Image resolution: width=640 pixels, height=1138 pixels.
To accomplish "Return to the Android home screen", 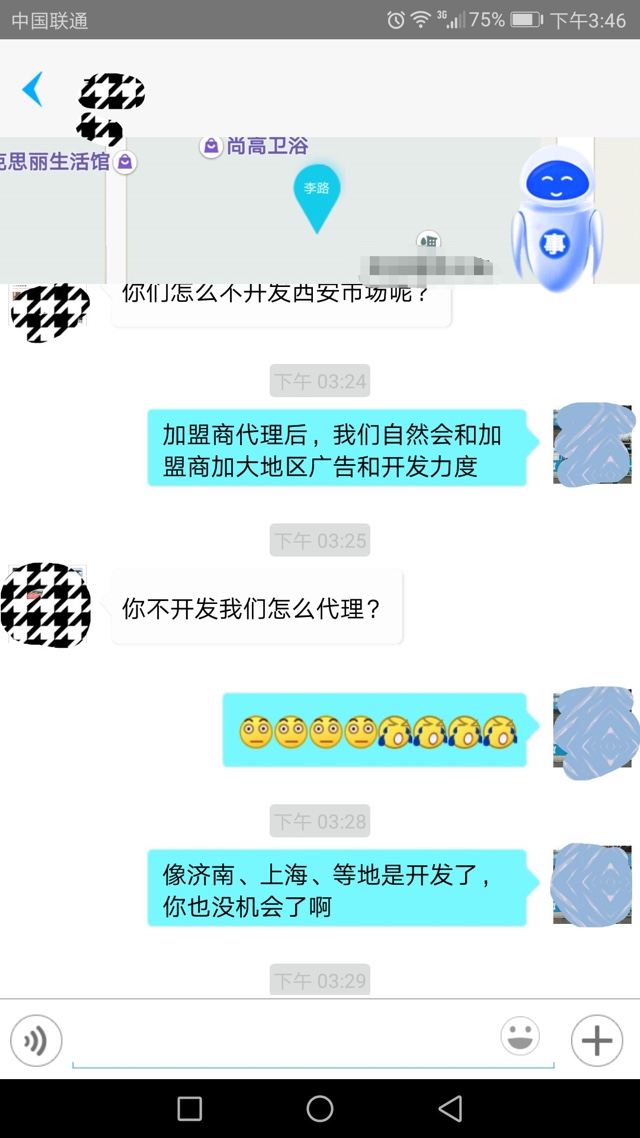I will point(320,1108).
